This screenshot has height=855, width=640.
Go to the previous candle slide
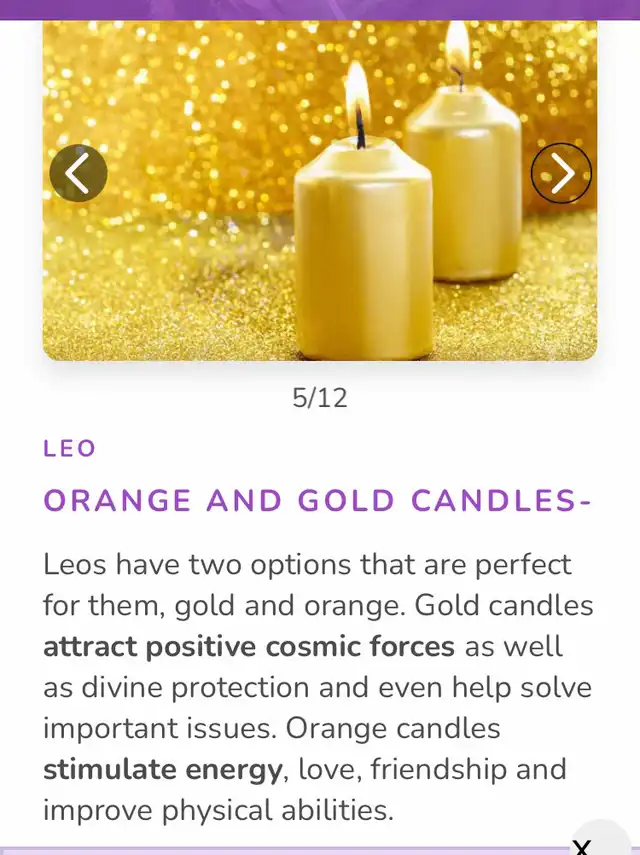tap(78, 173)
